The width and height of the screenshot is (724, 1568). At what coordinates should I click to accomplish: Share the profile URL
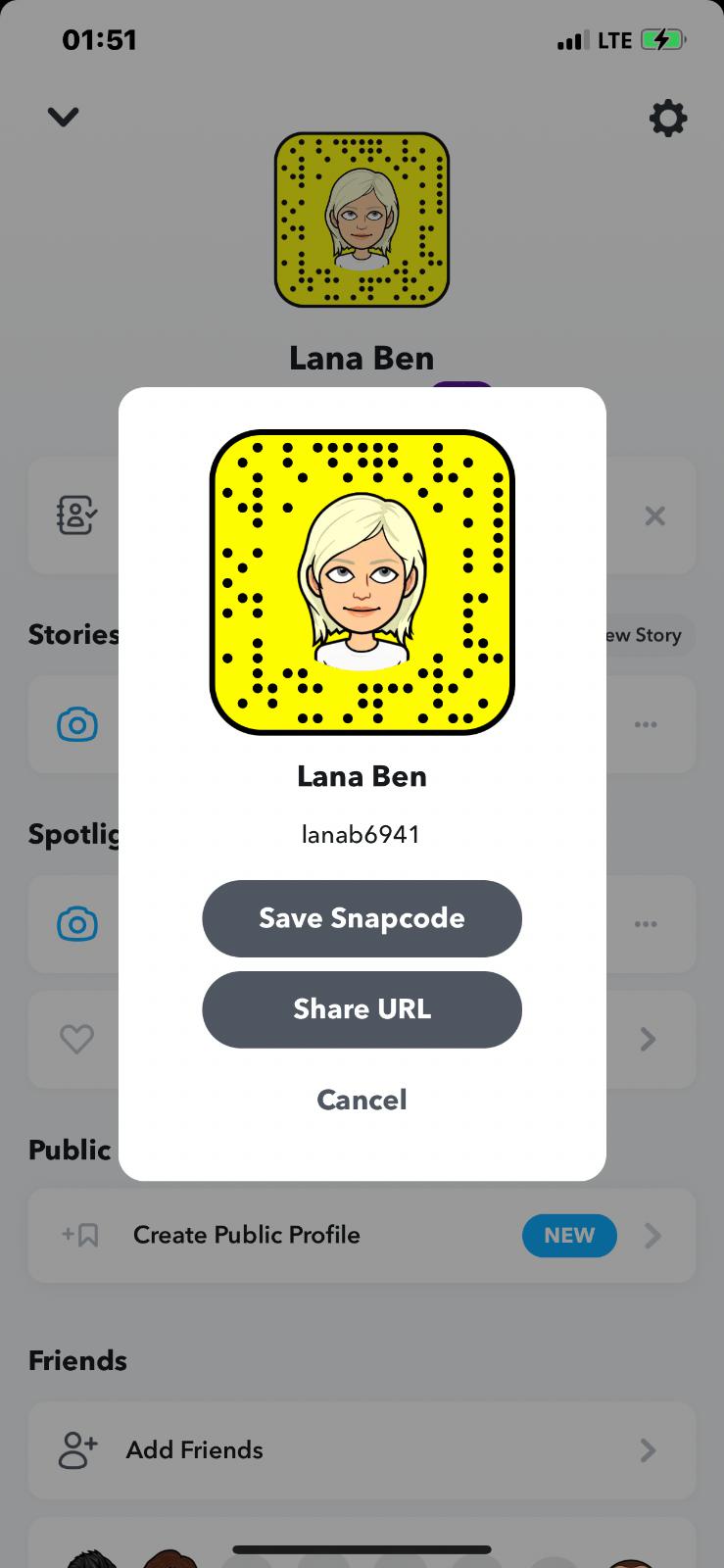click(x=362, y=1009)
